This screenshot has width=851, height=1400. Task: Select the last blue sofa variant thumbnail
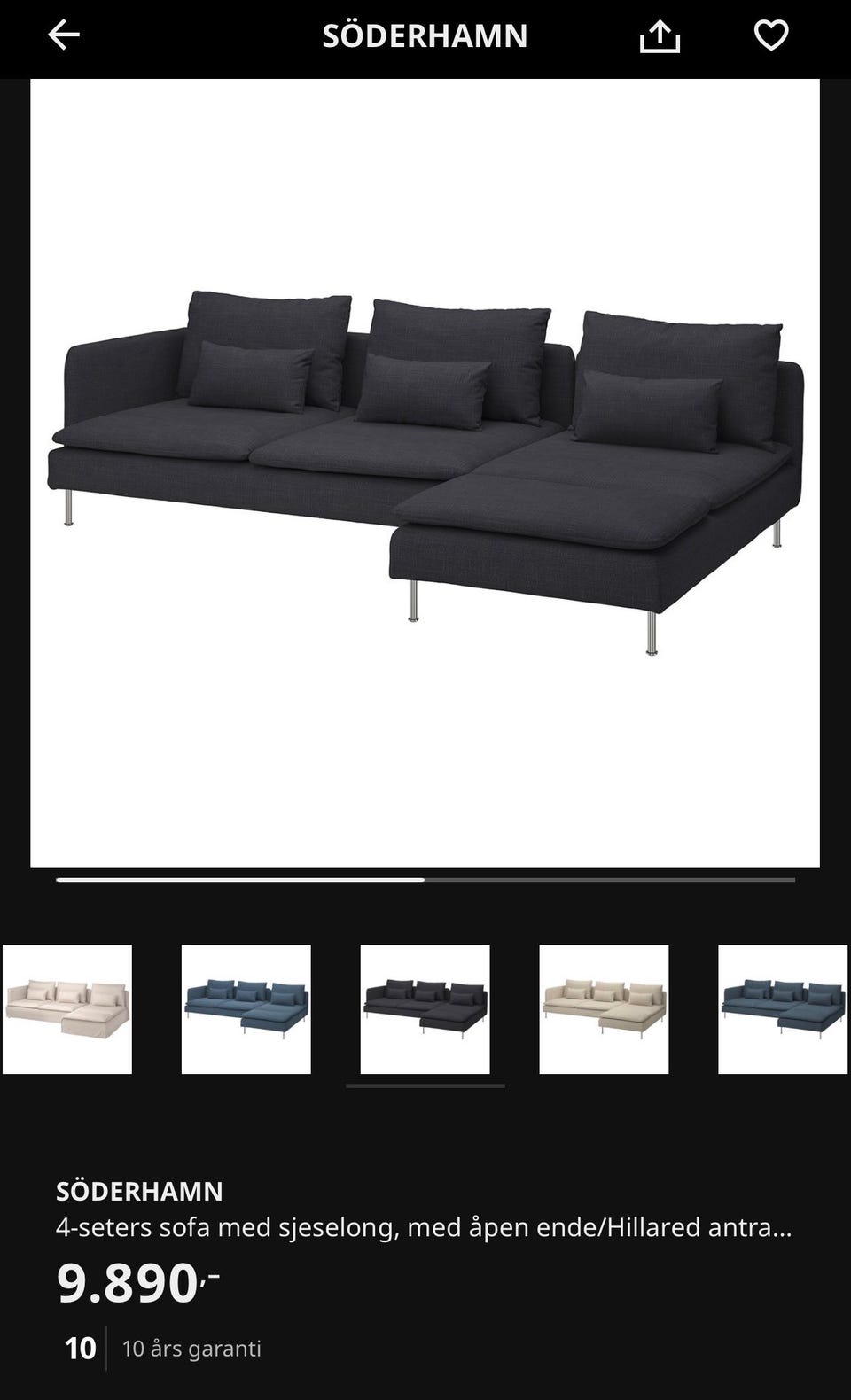pyautogui.click(x=783, y=1009)
